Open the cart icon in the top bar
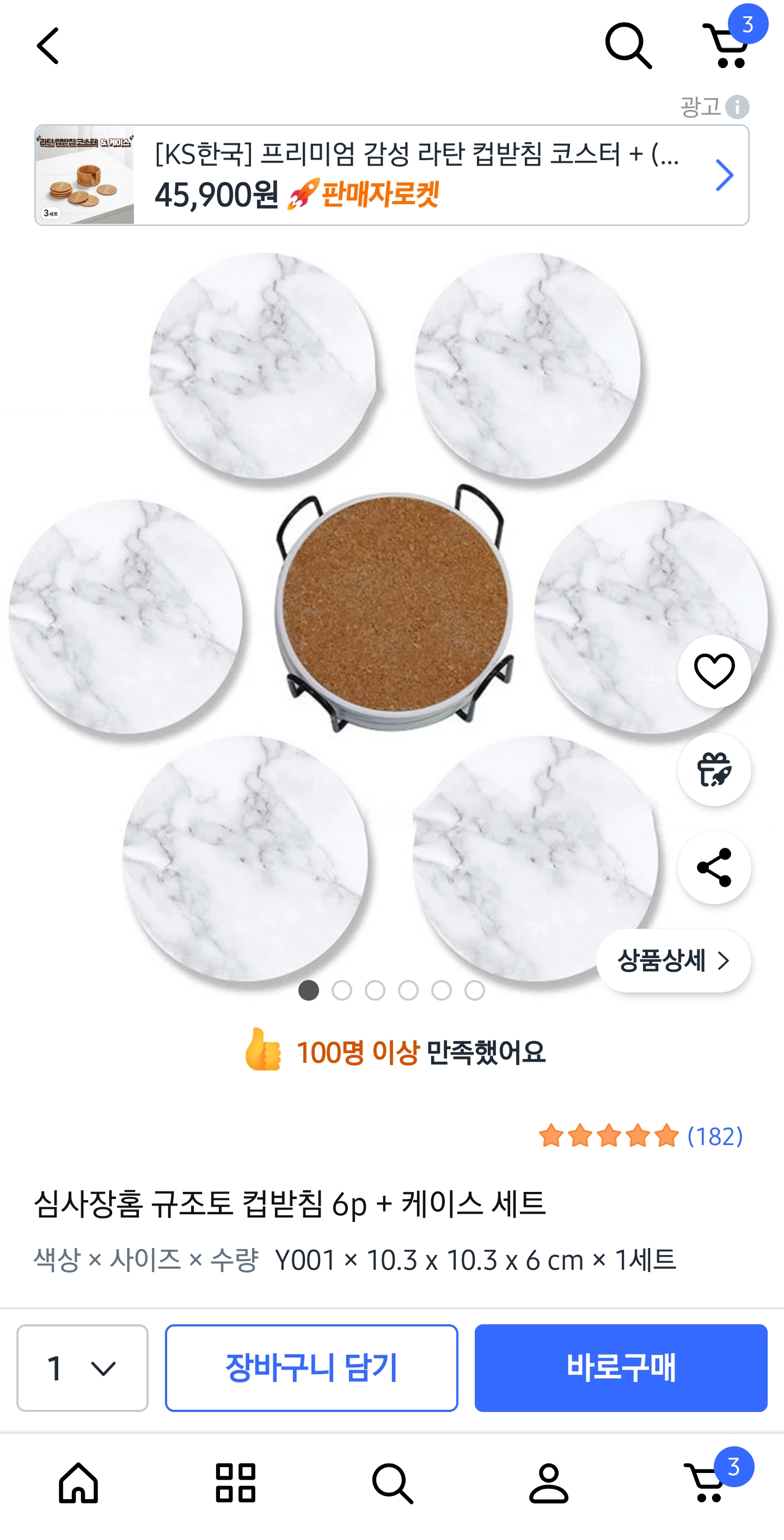The height and width of the screenshot is (1540, 784). click(x=727, y=46)
